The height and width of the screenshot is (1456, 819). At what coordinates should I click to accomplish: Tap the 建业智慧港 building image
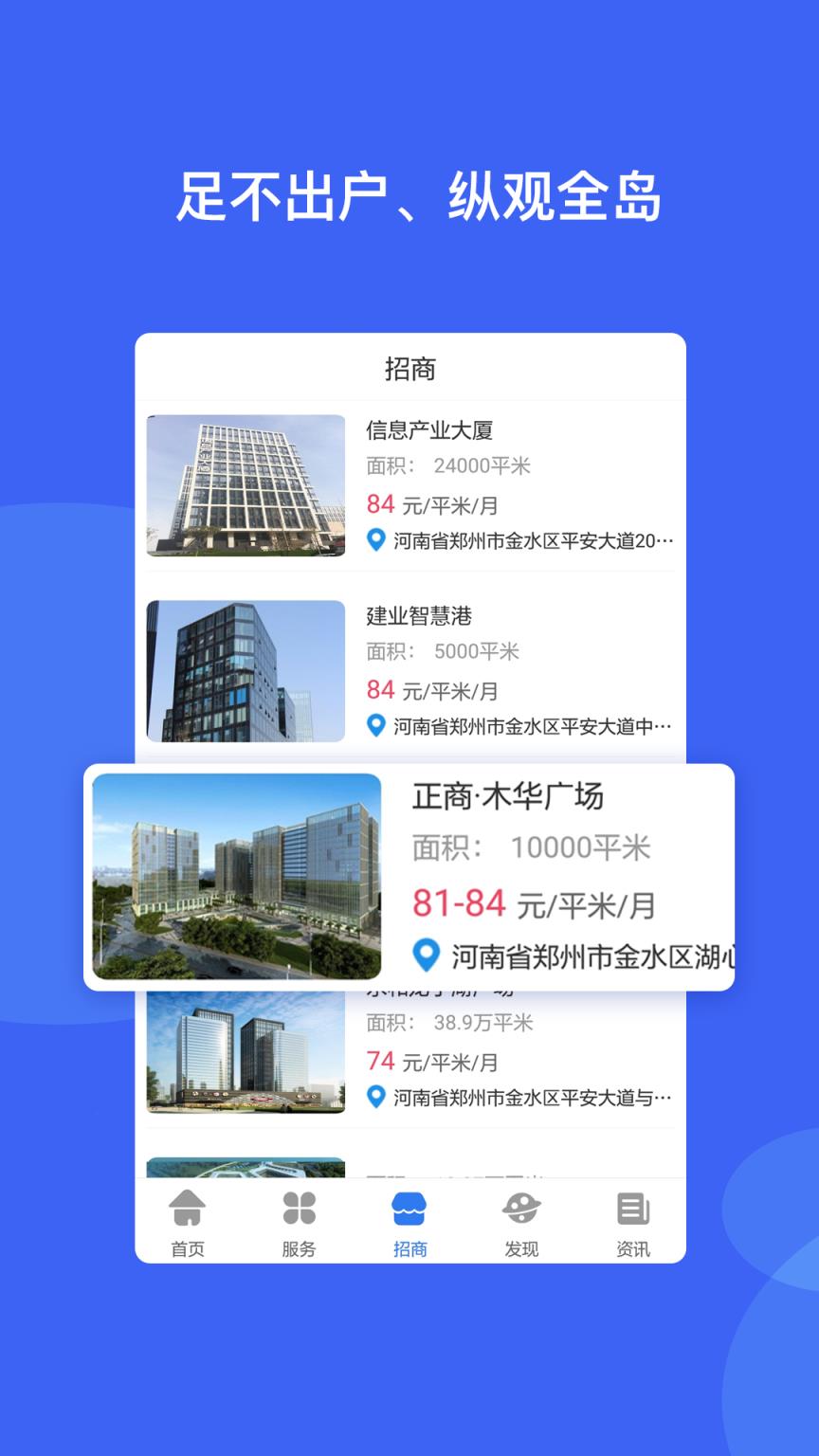pos(246,670)
